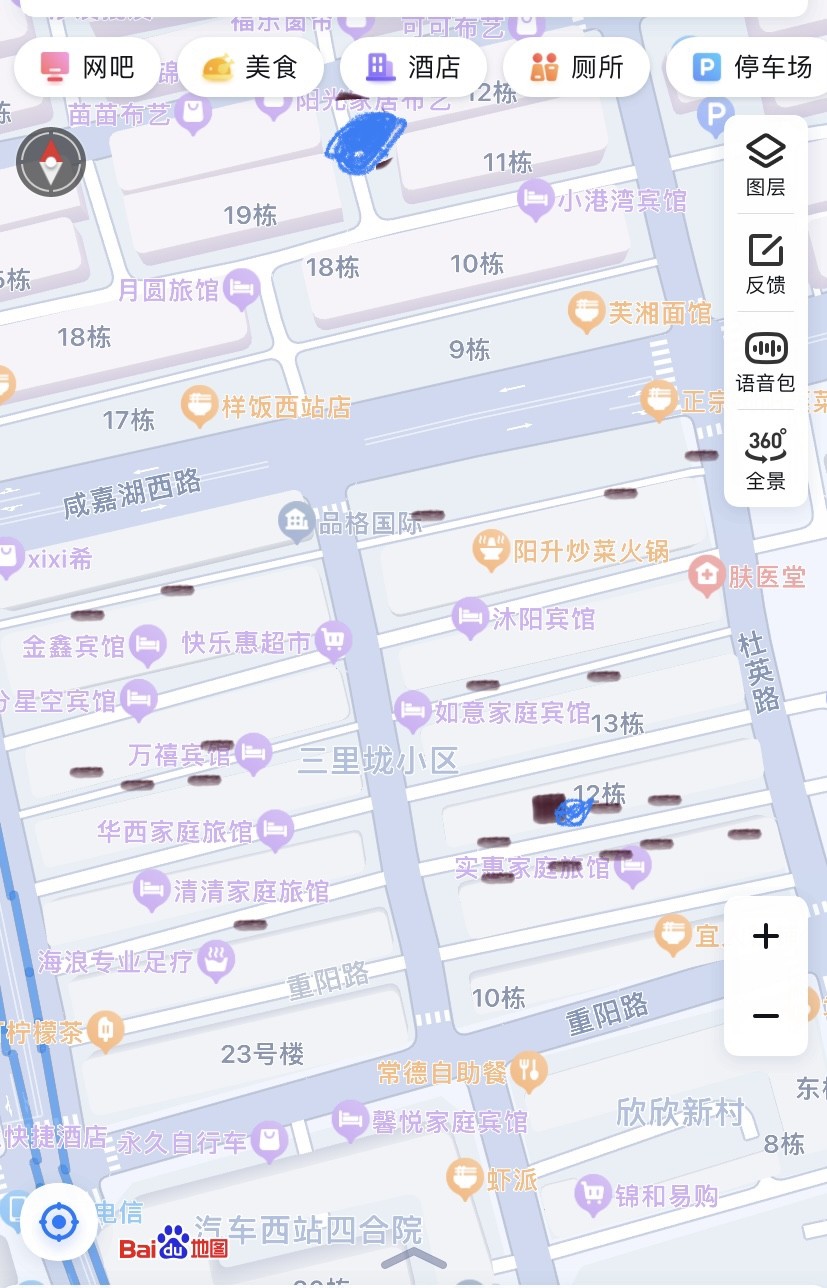Zoom in with the plus button
The image size is (827, 1288).
[766, 937]
